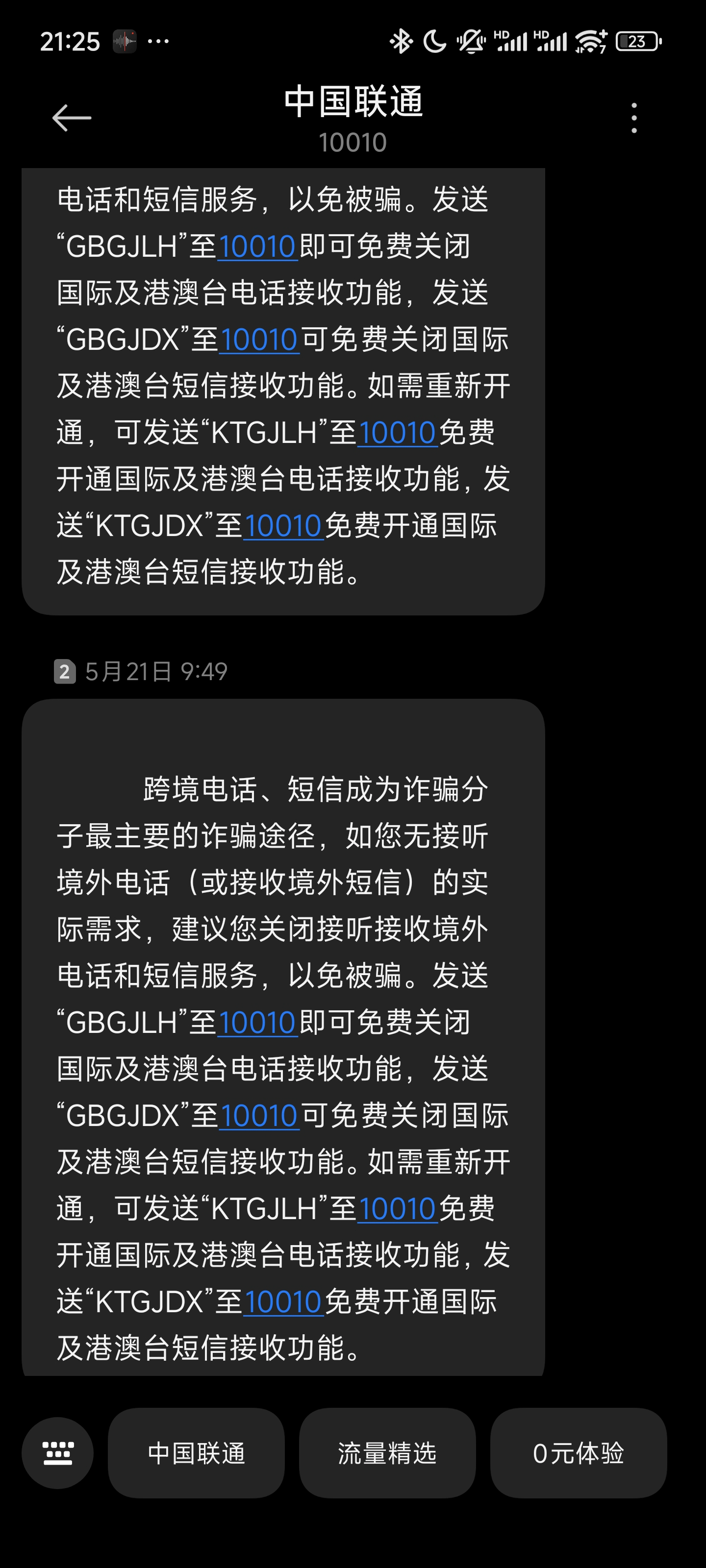Tap the 10010 link after "KTGJDX" in the 5月21日 message
This screenshot has width=706, height=1568.
click(x=283, y=1301)
